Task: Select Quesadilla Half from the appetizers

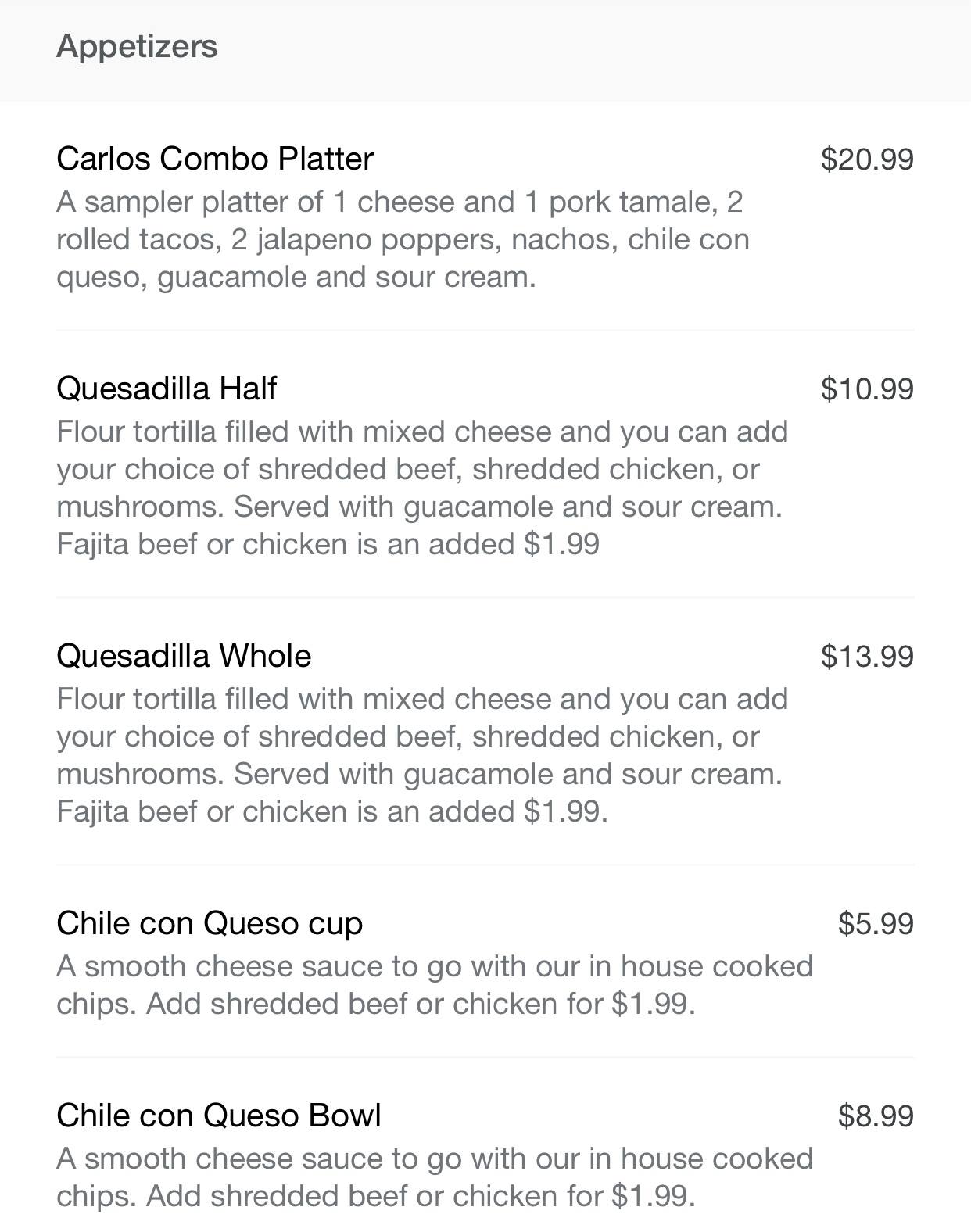Action: tap(167, 389)
